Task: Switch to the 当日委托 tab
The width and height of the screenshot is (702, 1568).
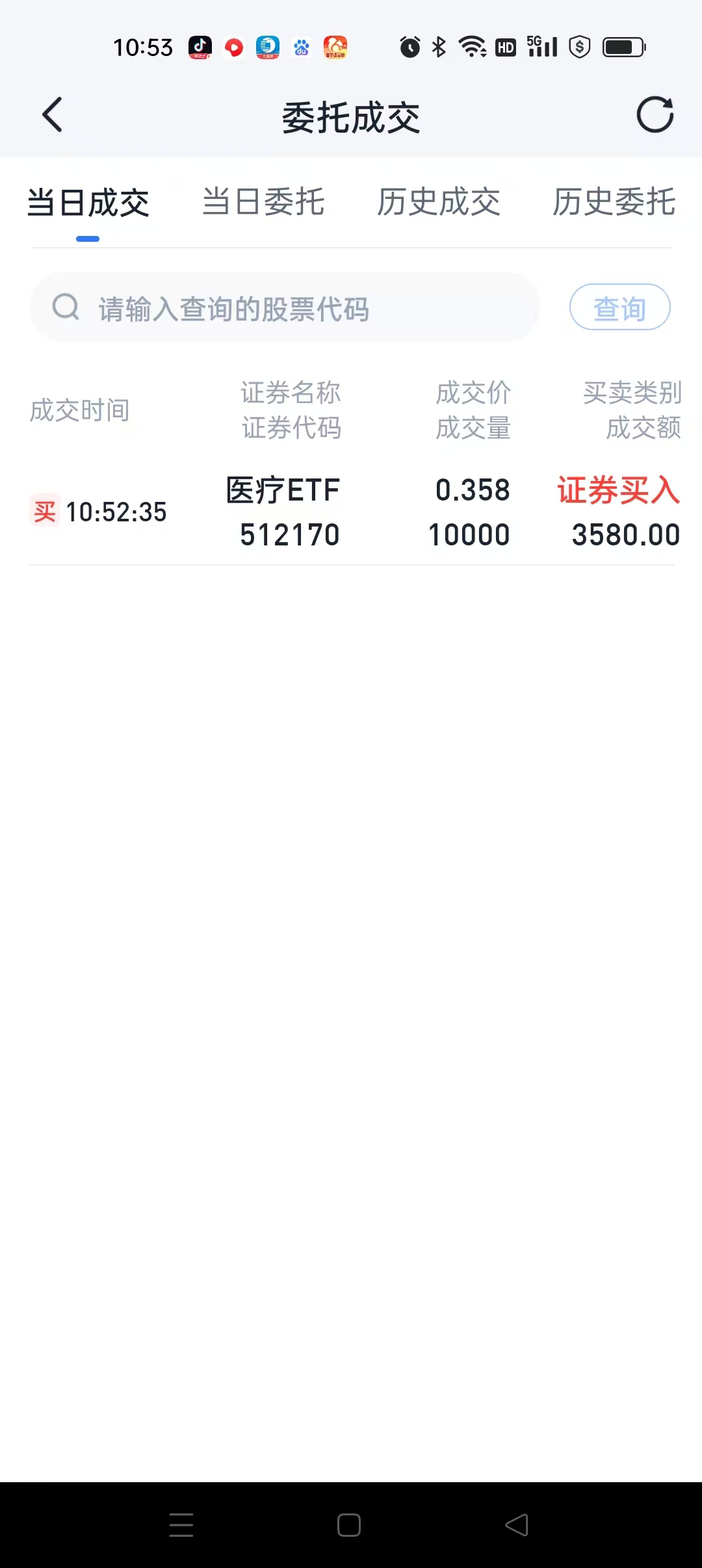Action: pos(263,202)
